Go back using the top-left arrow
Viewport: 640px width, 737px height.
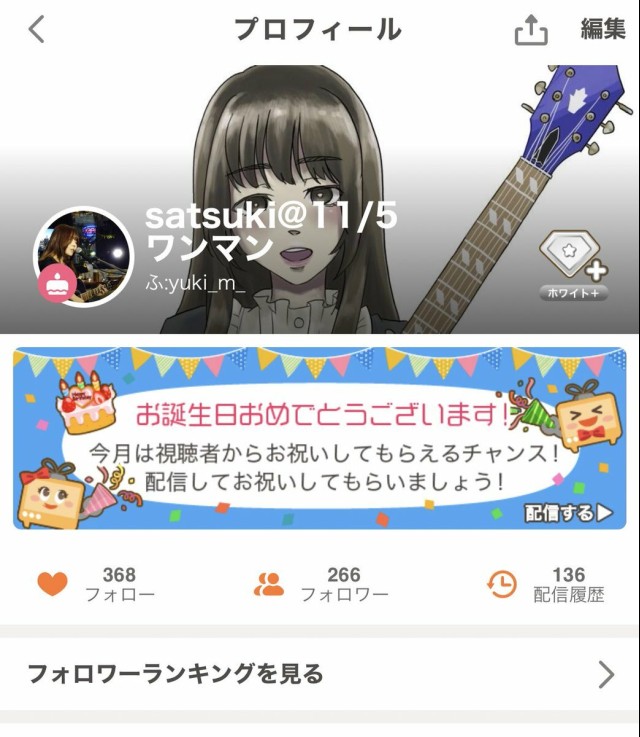point(37,30)
